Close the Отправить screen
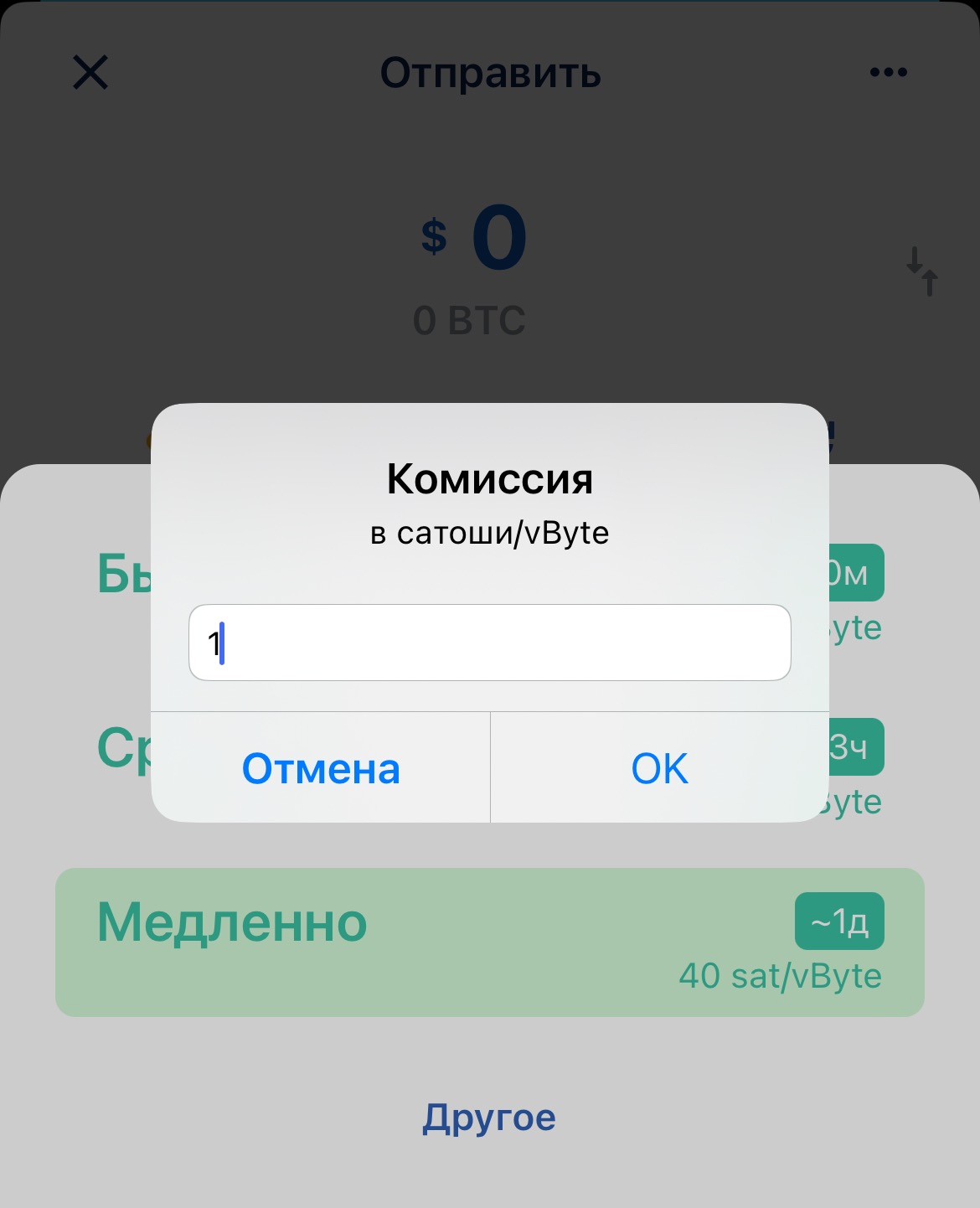 tap(90, 72)
